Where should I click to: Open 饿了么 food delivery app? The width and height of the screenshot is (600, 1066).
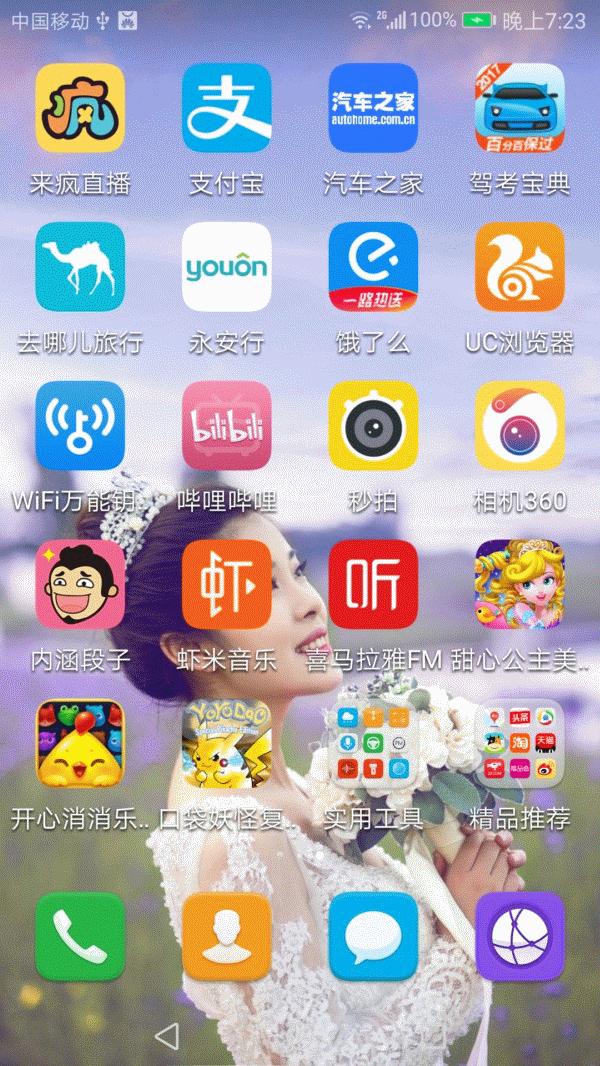[373, 267]
